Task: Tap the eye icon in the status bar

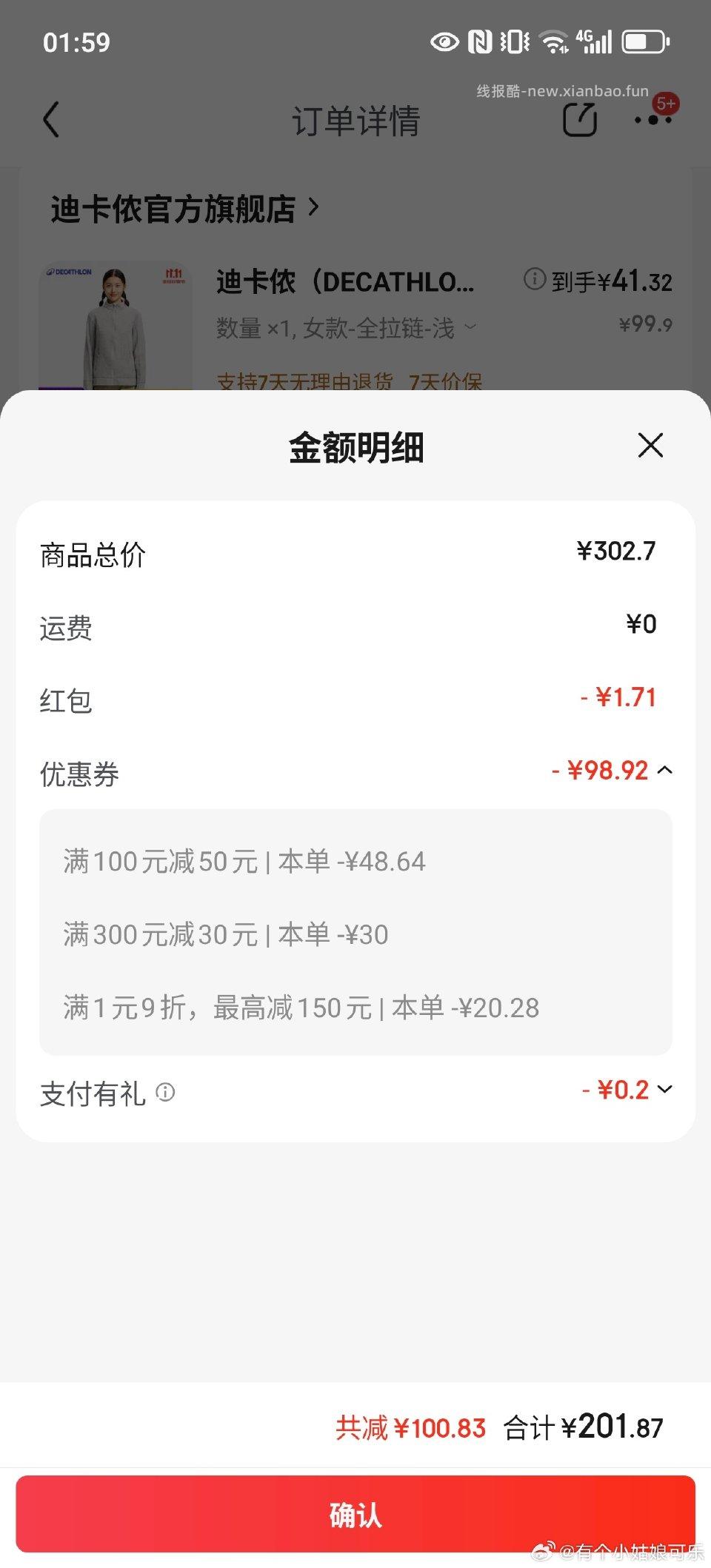Action: (x=445, y=43)
